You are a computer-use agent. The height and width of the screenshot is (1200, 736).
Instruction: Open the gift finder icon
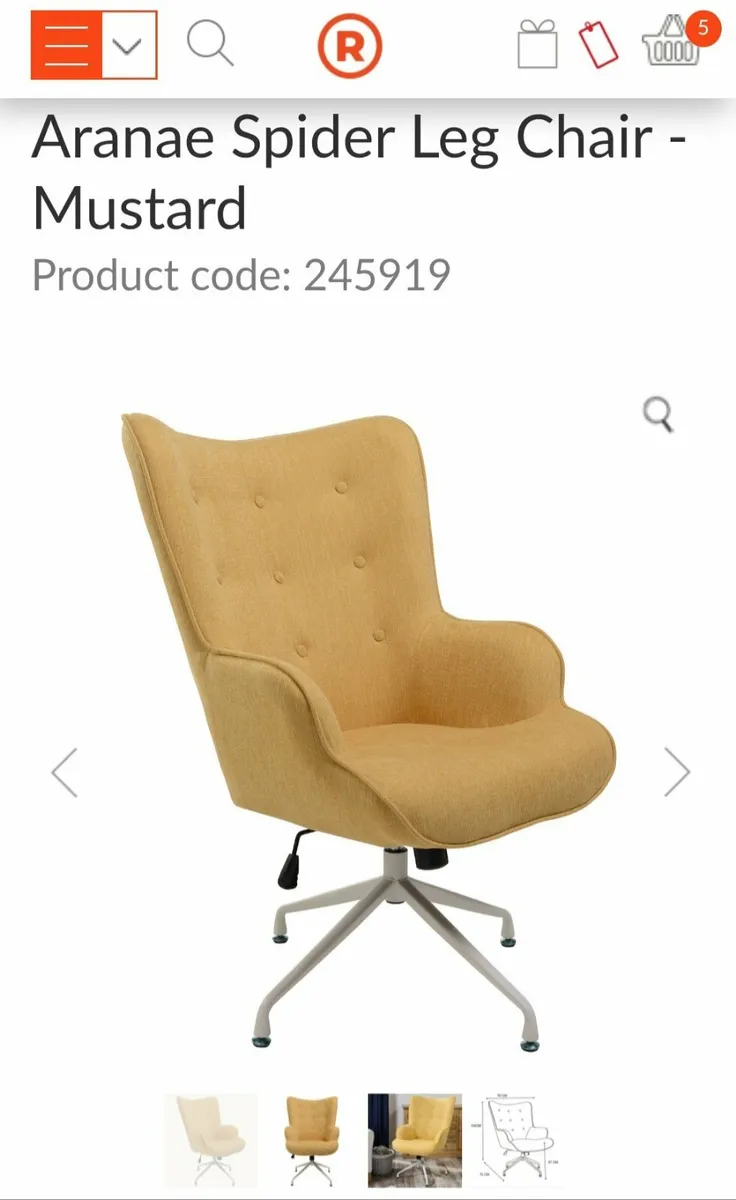point(537,44)
